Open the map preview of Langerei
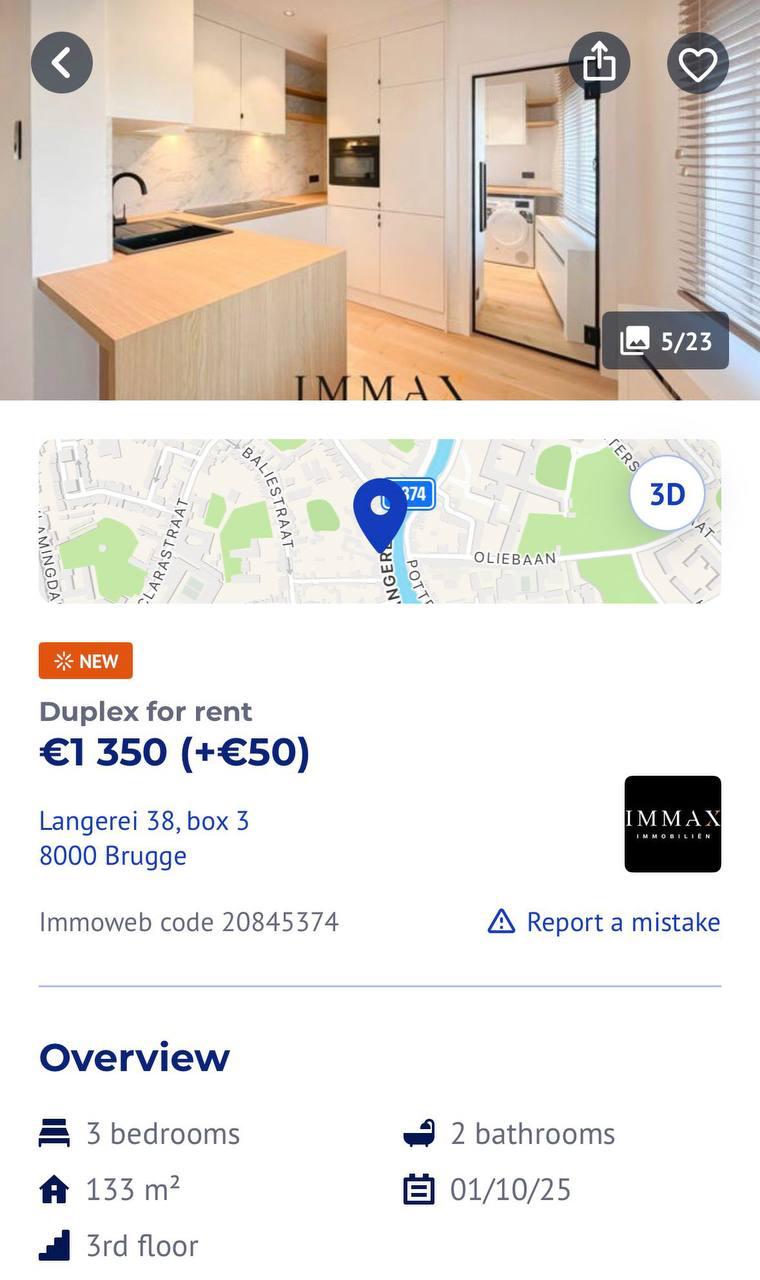The height and width of the screenshot is (1280, 760). coord(380,521)
